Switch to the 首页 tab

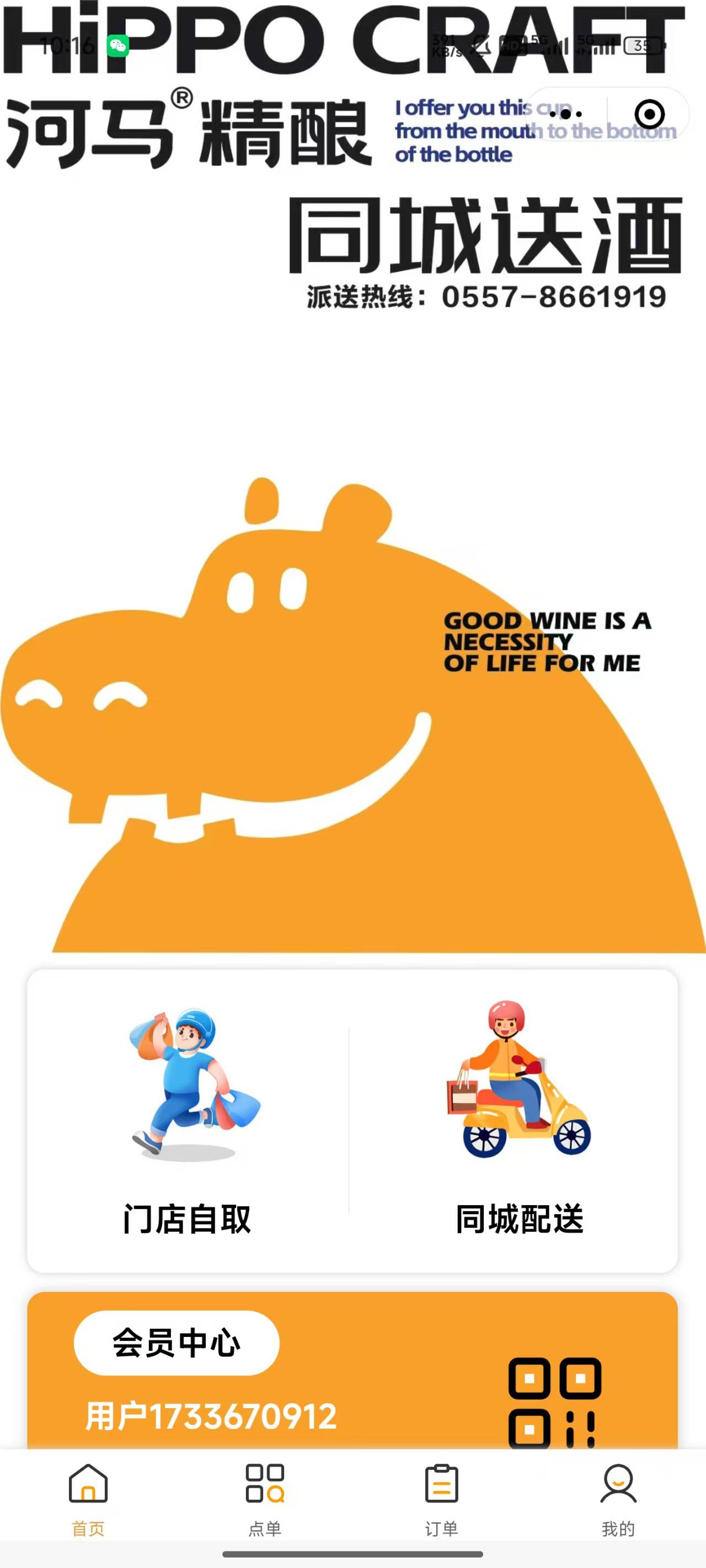(88, 1499)
